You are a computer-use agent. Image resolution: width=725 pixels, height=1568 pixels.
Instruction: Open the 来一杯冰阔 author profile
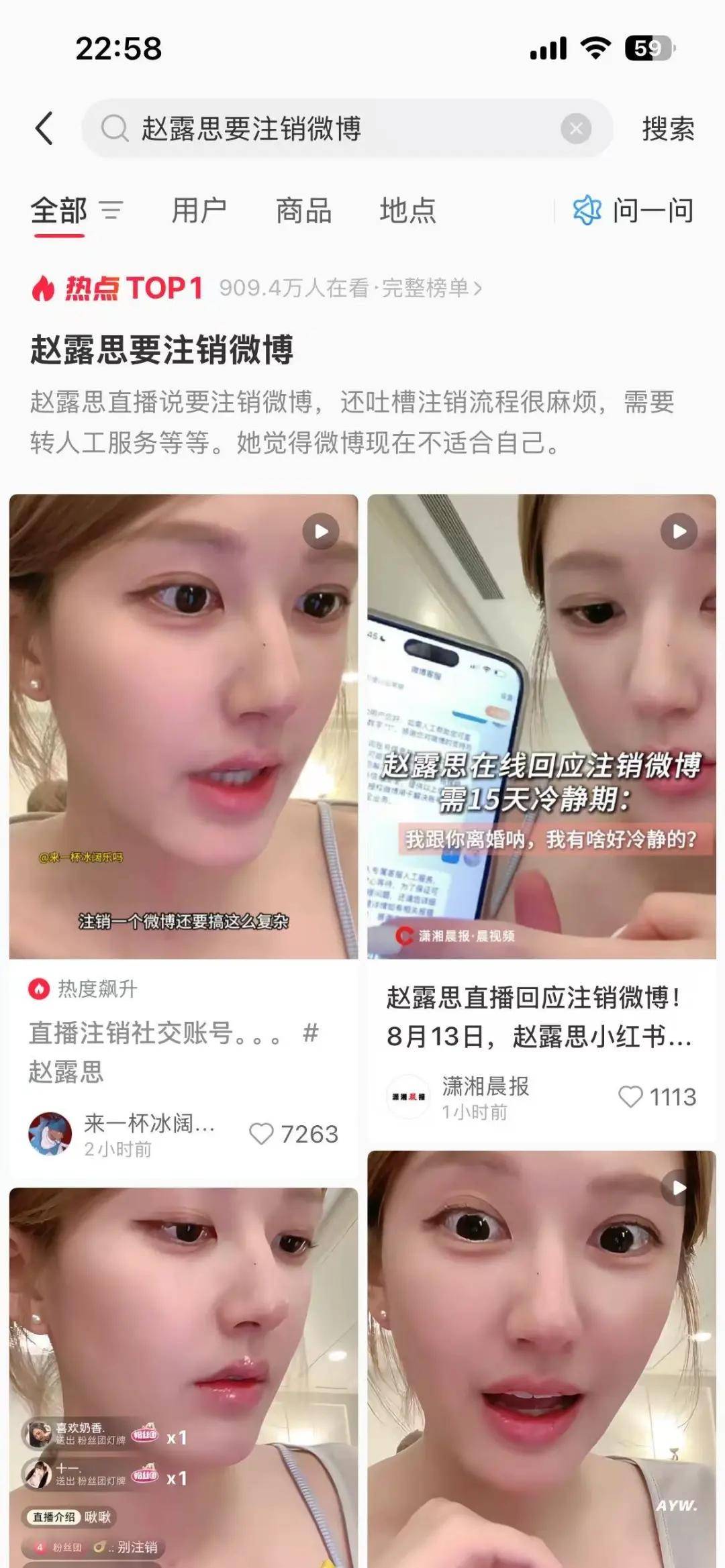[122, 1134]
